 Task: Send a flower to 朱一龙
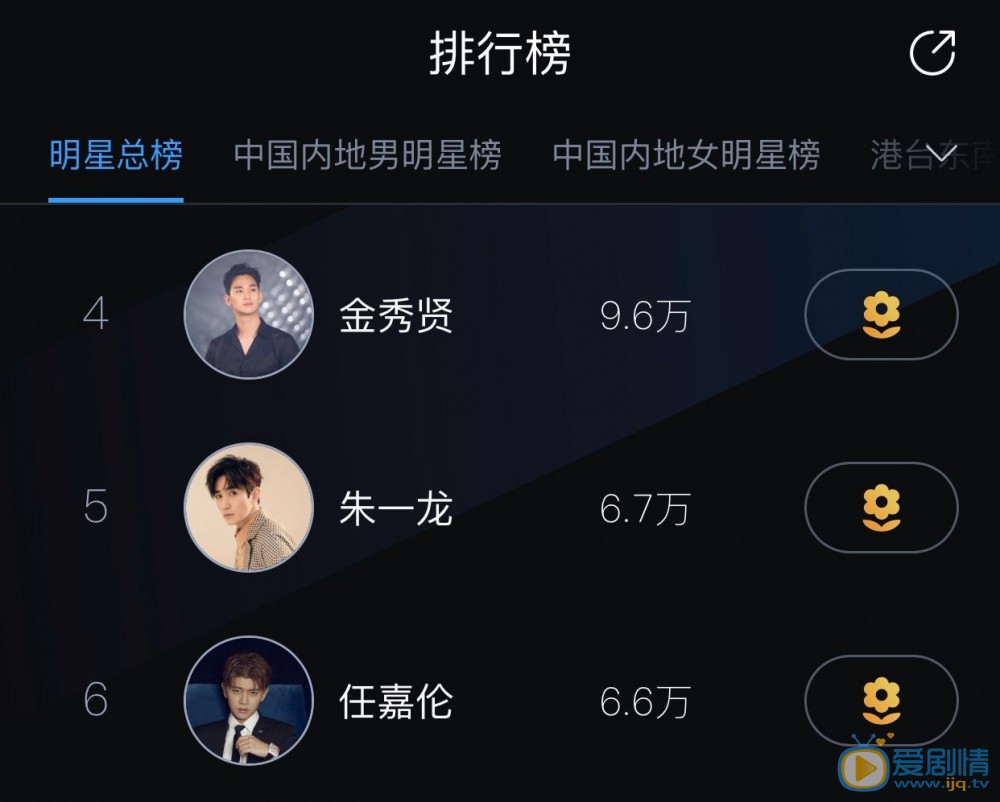[x=881, y=508]
